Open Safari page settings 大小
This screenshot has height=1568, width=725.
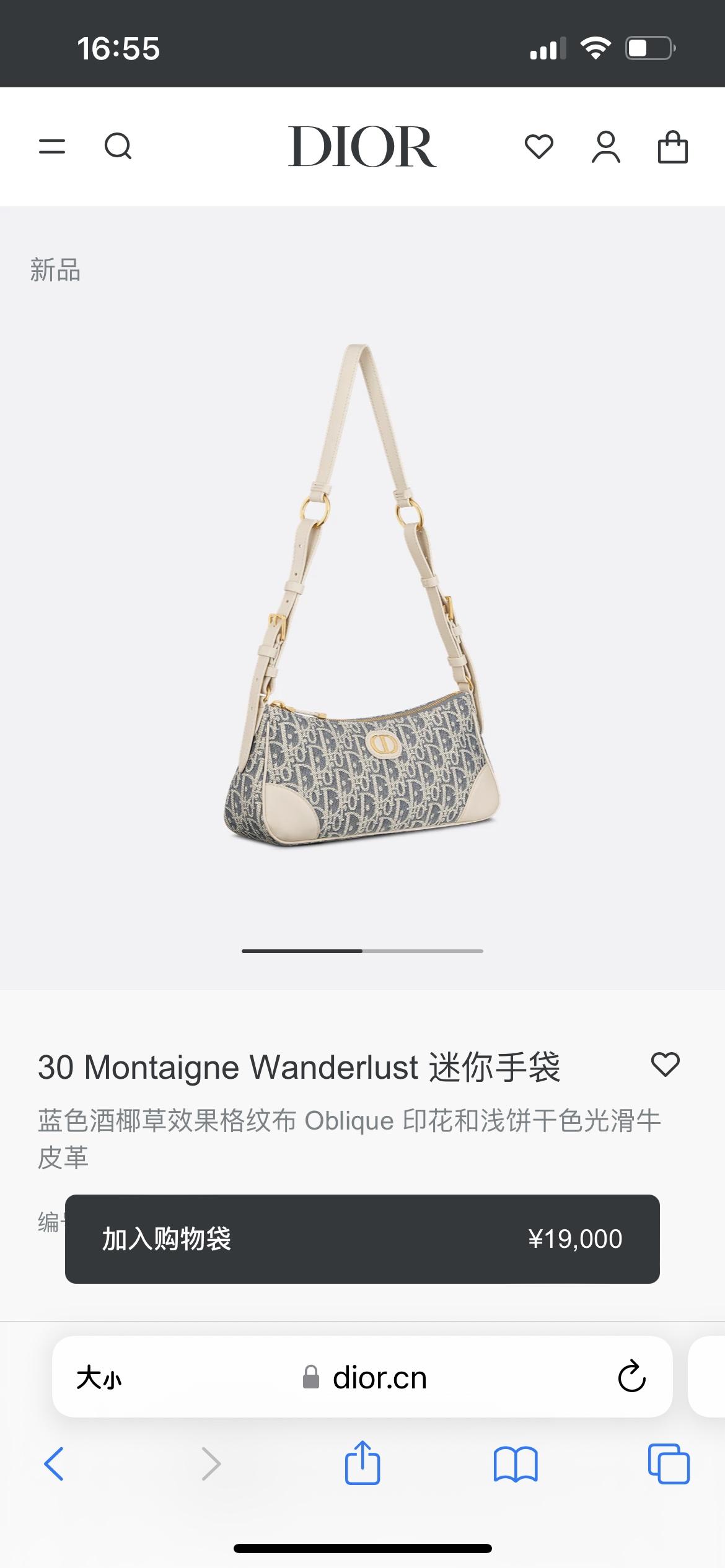99,1378
